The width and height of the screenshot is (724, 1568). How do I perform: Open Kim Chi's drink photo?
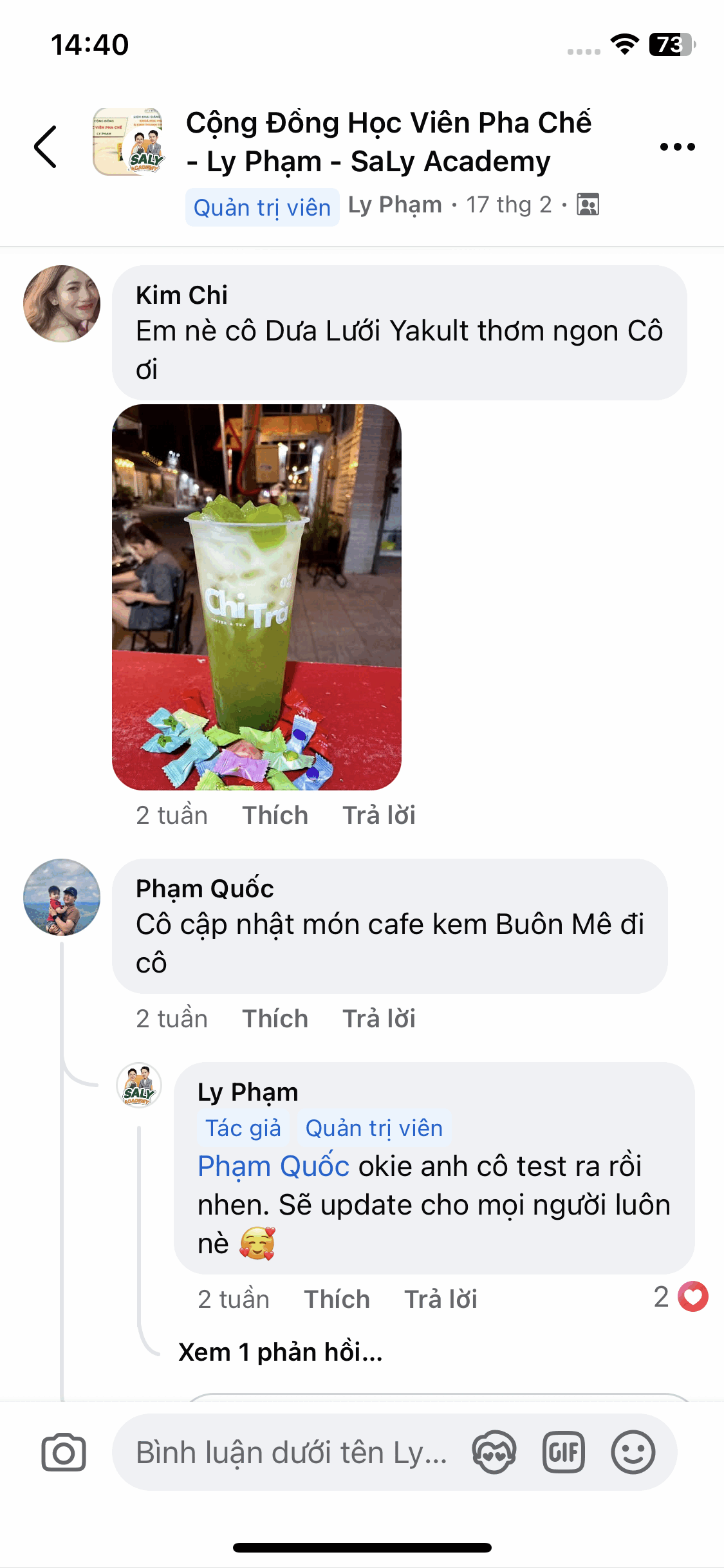pyautogui.click(x=257, y=597)
